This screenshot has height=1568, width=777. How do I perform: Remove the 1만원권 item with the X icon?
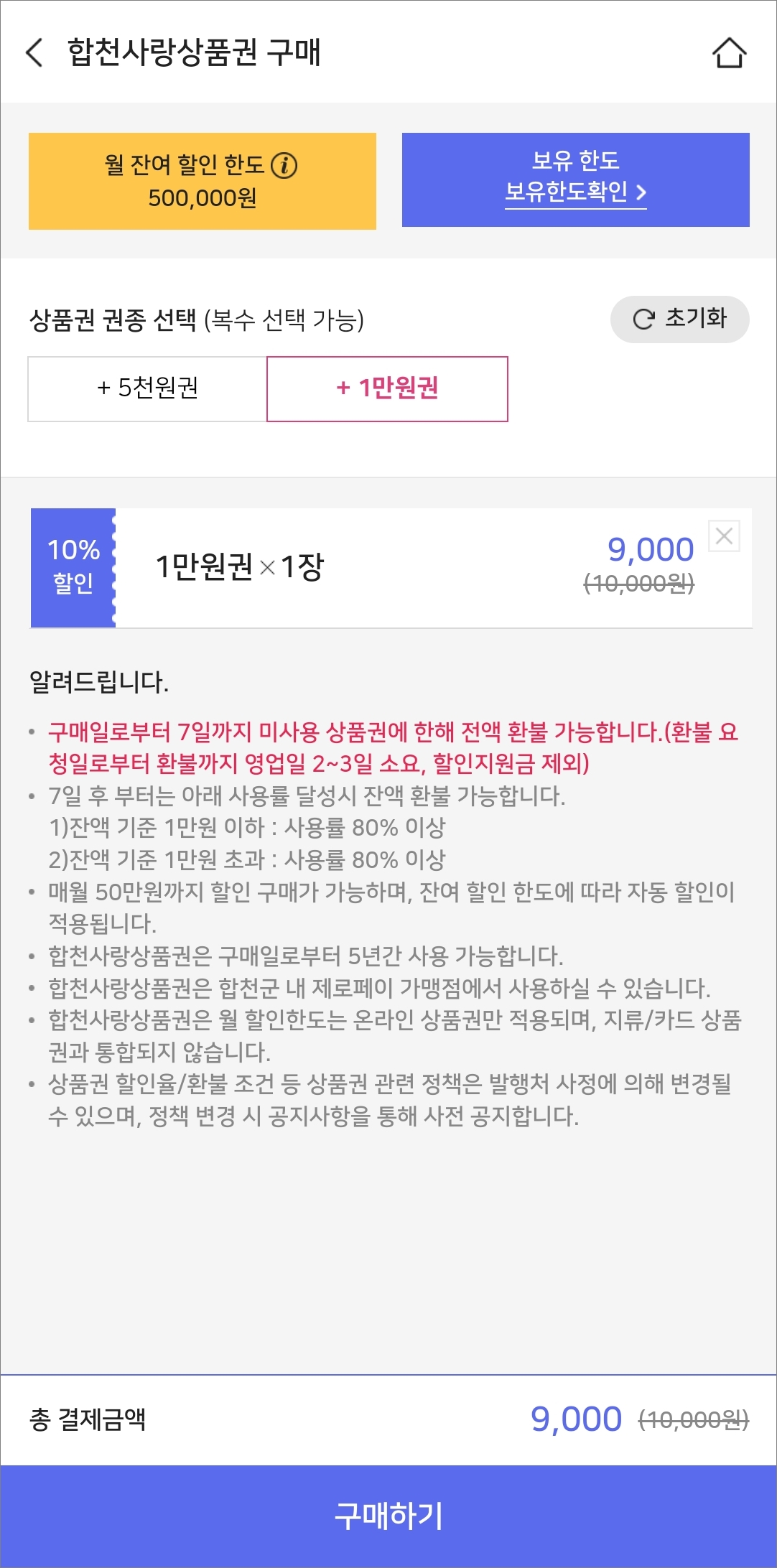pyautogui.click(x=723, y=535)
